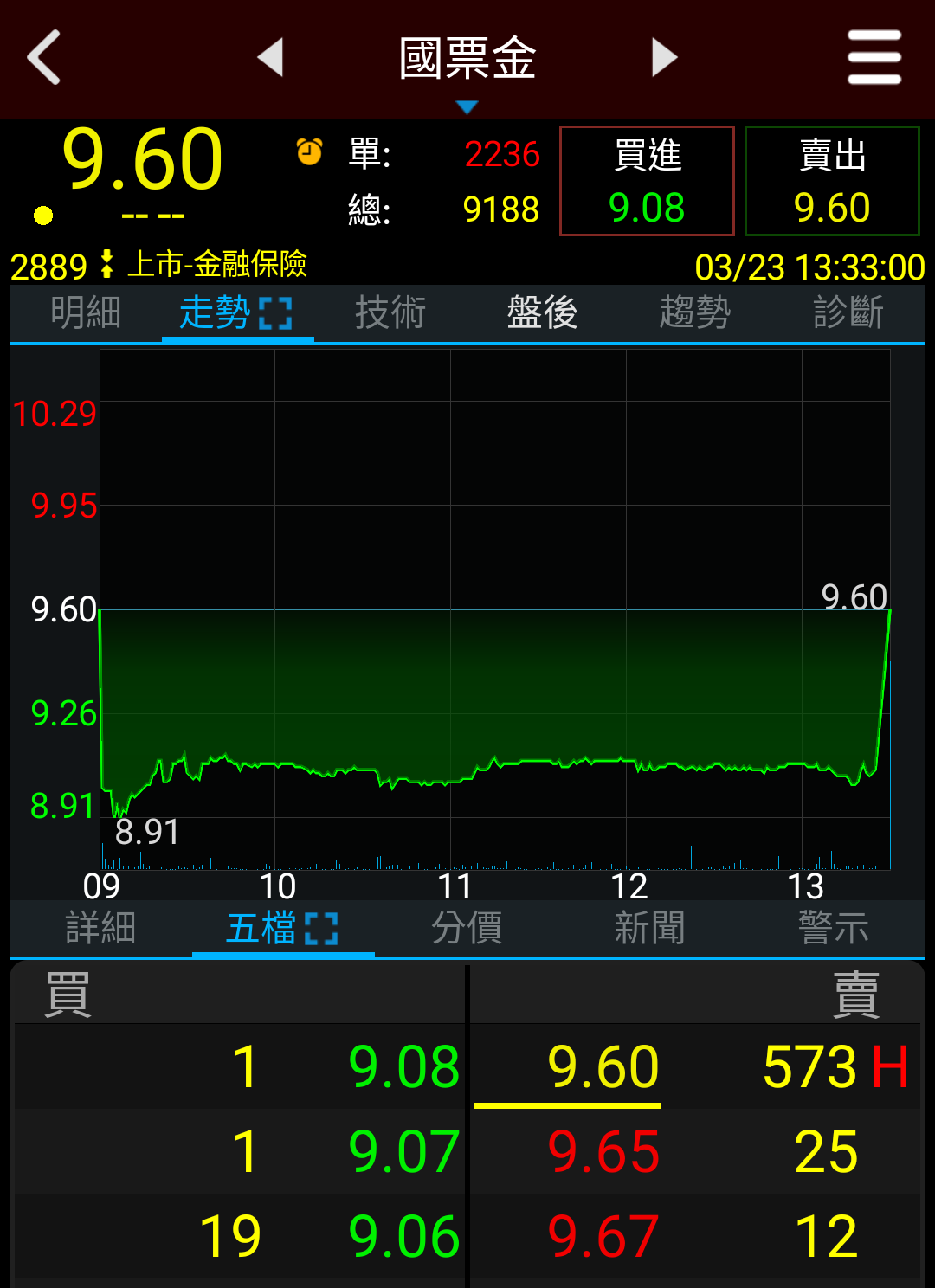This screenshot has height=1288, width=935.
Task: Switch to the 明細 tab
Action: click(86, 312)
